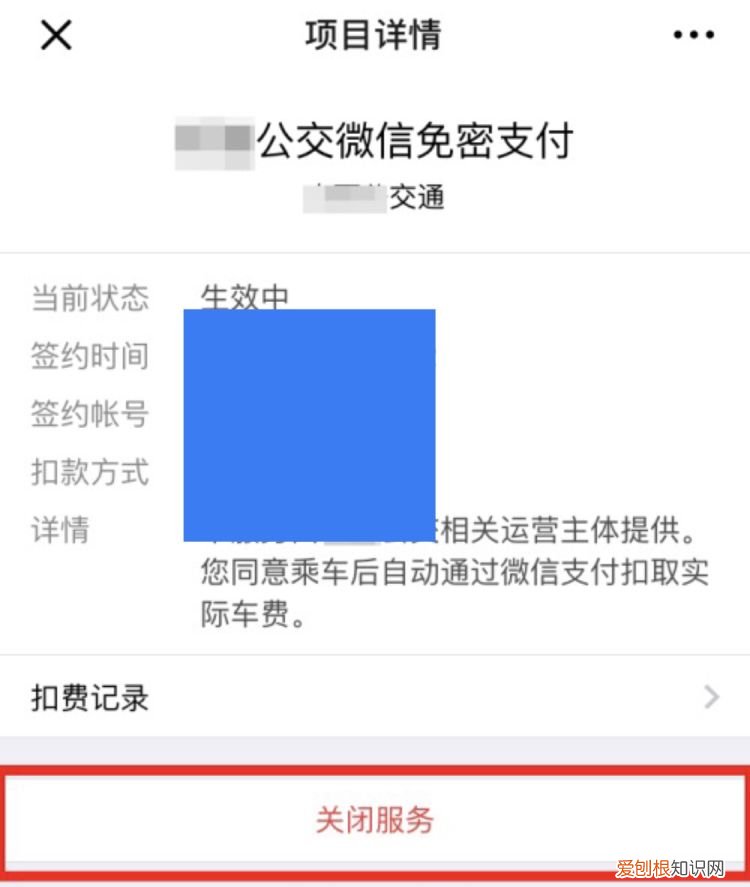Tap the 扣款方式 label
Screen dimensions: 750x887
90,473
